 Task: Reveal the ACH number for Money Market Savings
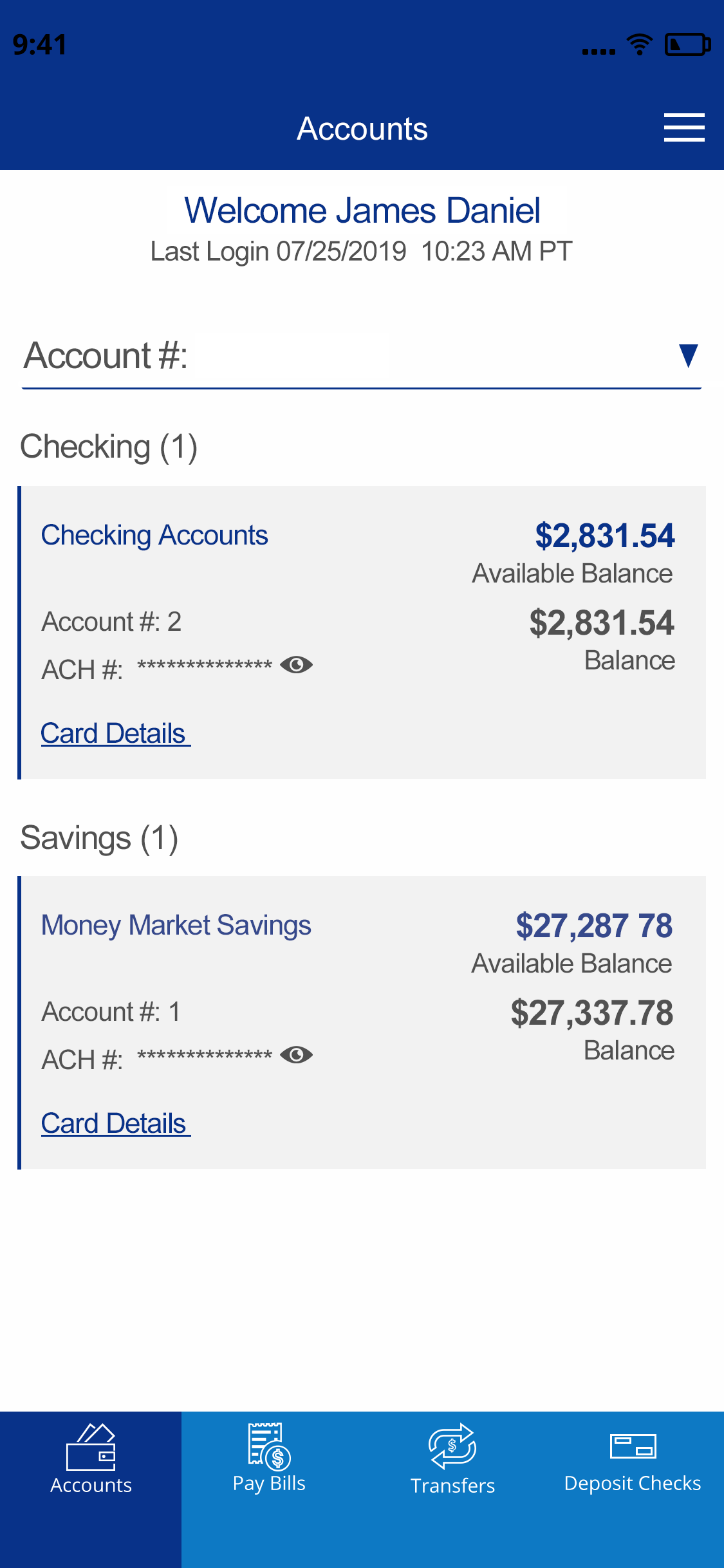pos(297,1055)
